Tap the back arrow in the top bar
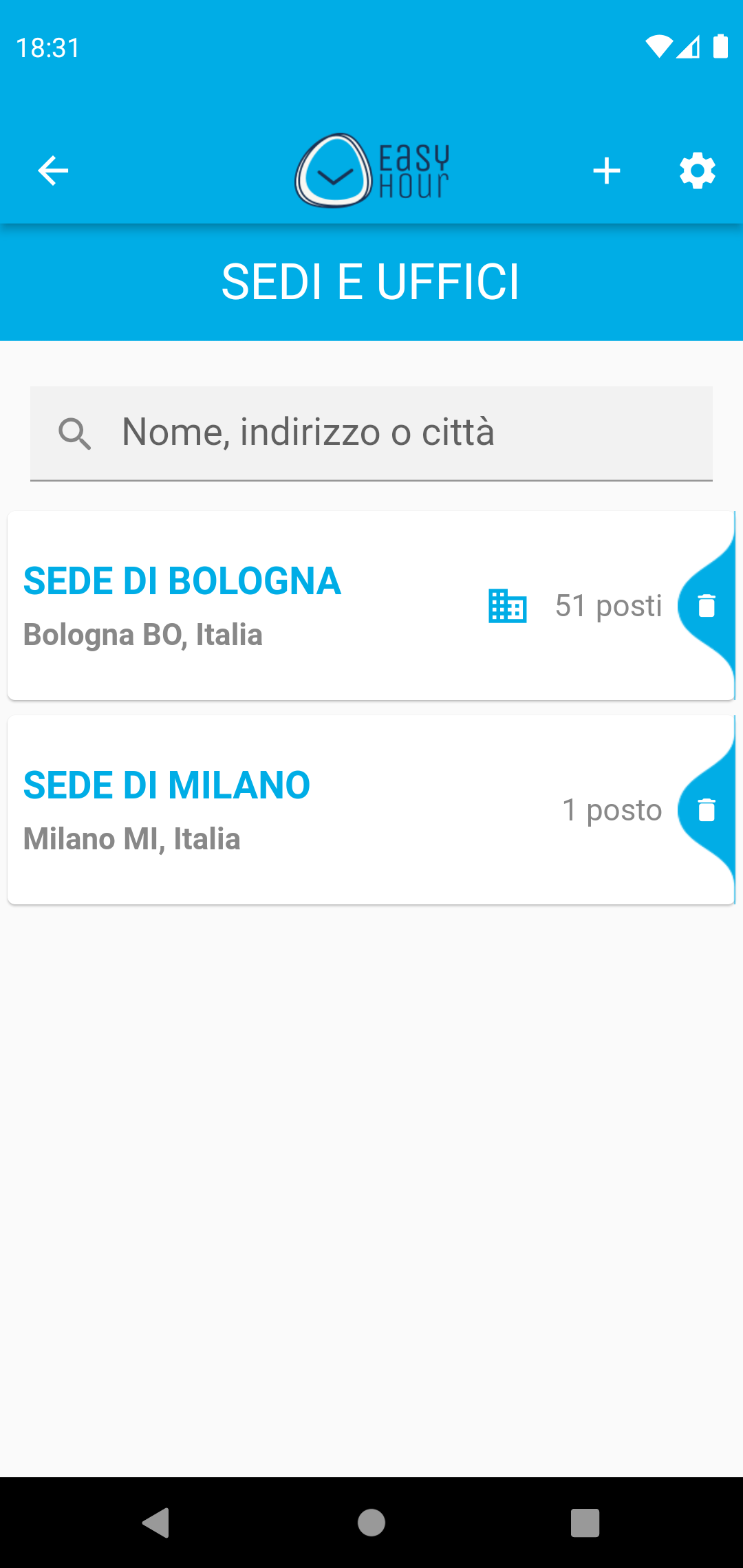Image resolution: width=743 pixels, height=1568 pixels. 52,171
